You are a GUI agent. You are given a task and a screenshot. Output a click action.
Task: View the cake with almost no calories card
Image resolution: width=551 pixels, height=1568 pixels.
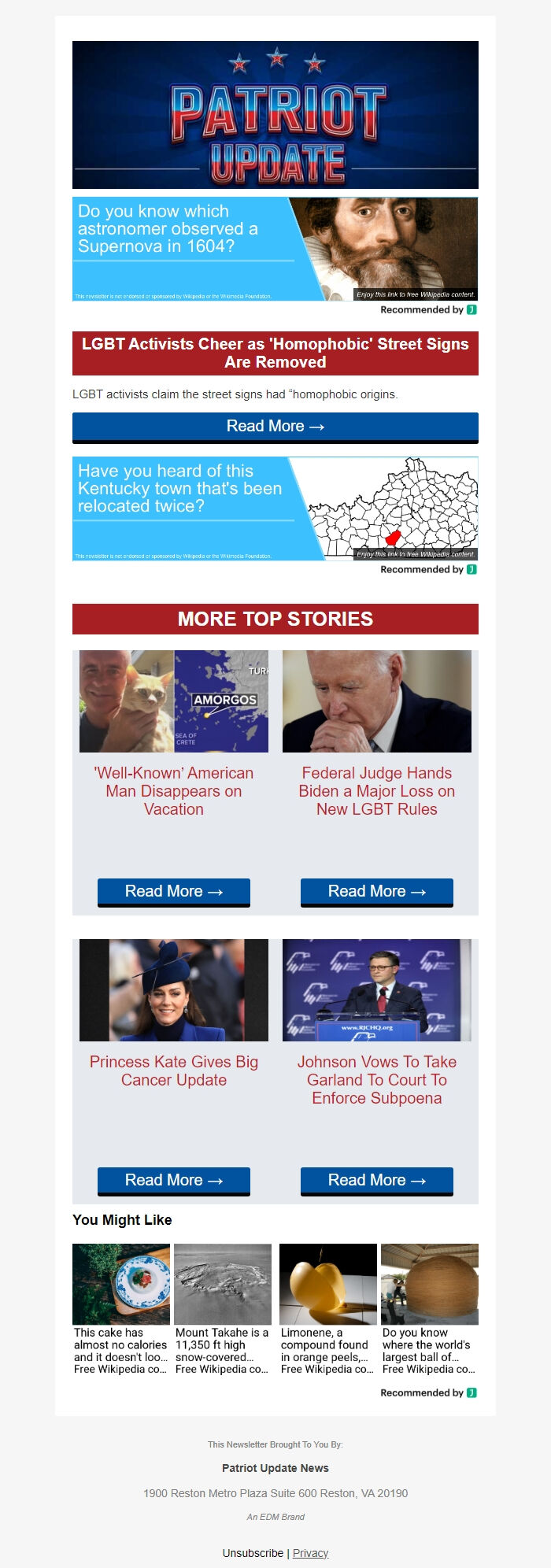121,1309
